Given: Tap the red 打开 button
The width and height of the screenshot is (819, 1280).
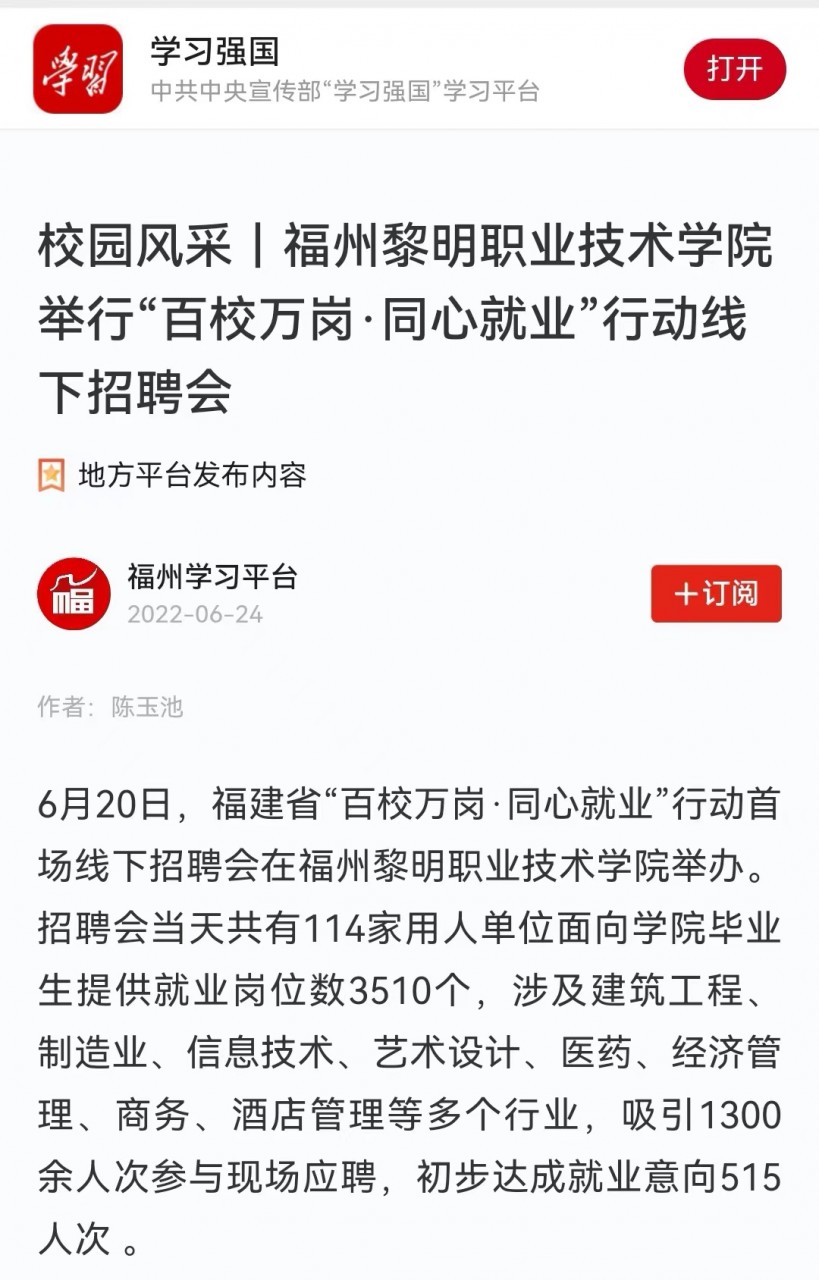Looking at the screenshot, I should tap(734, 69).
